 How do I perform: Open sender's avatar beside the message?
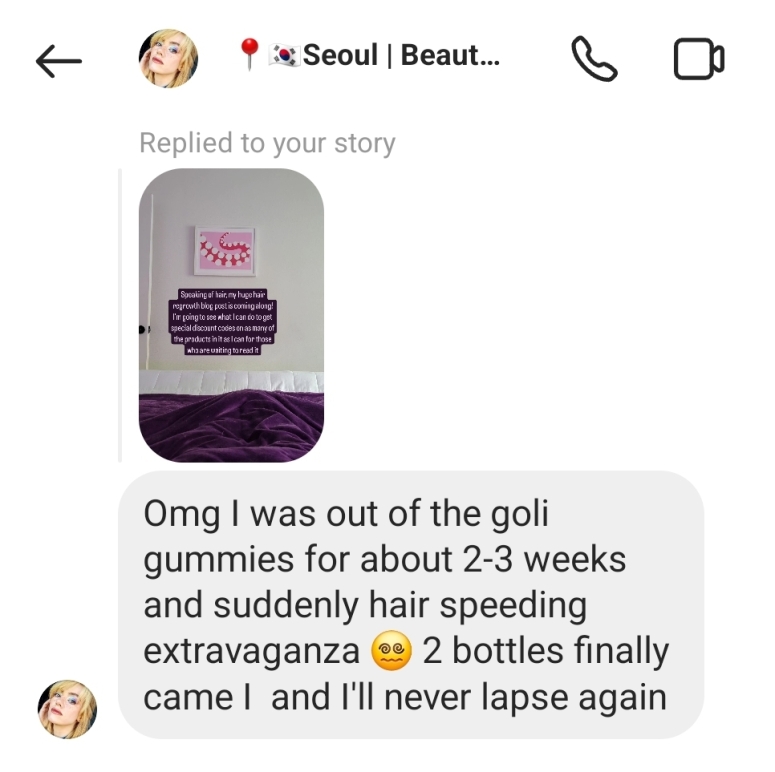pos(67,709)
